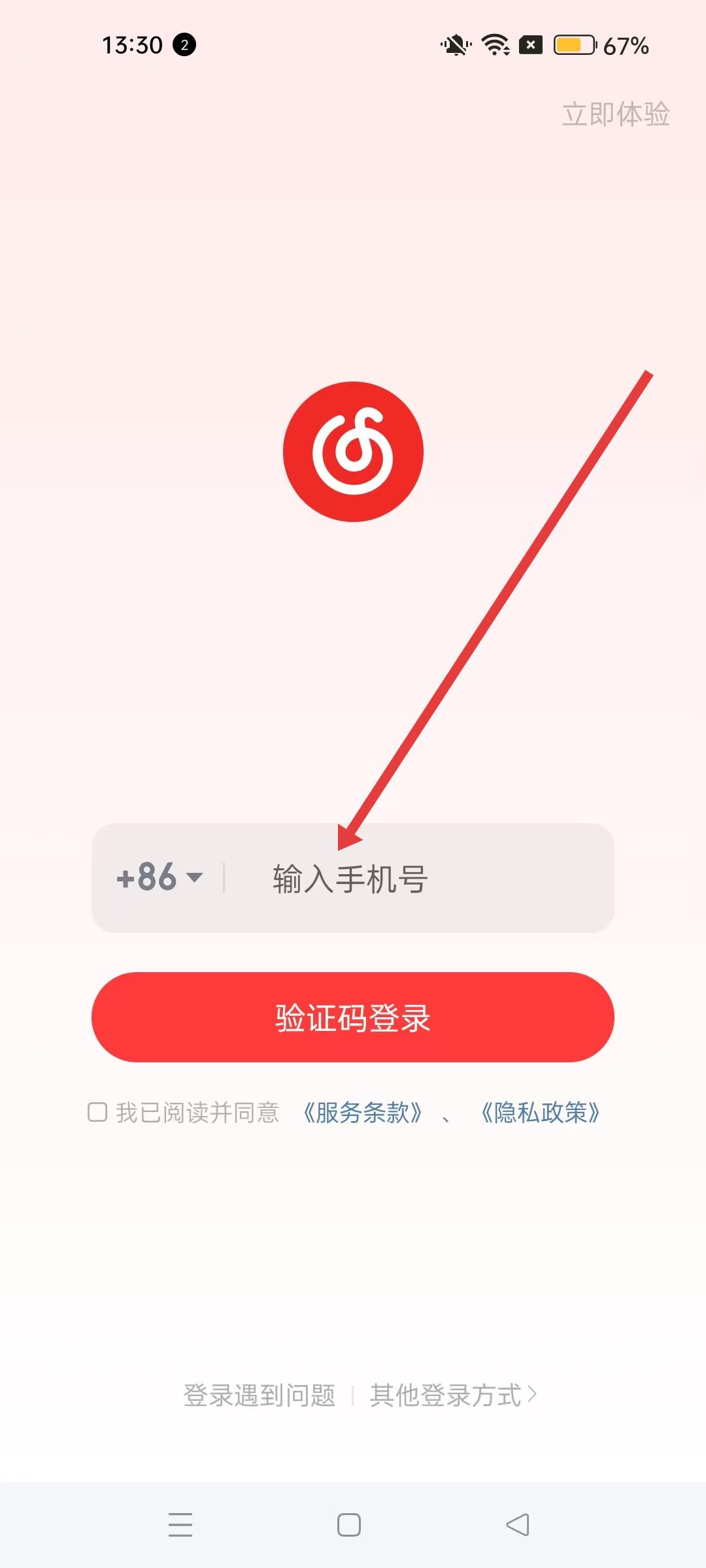
Task: Go back with system back button
Action: coord(518,1525)
